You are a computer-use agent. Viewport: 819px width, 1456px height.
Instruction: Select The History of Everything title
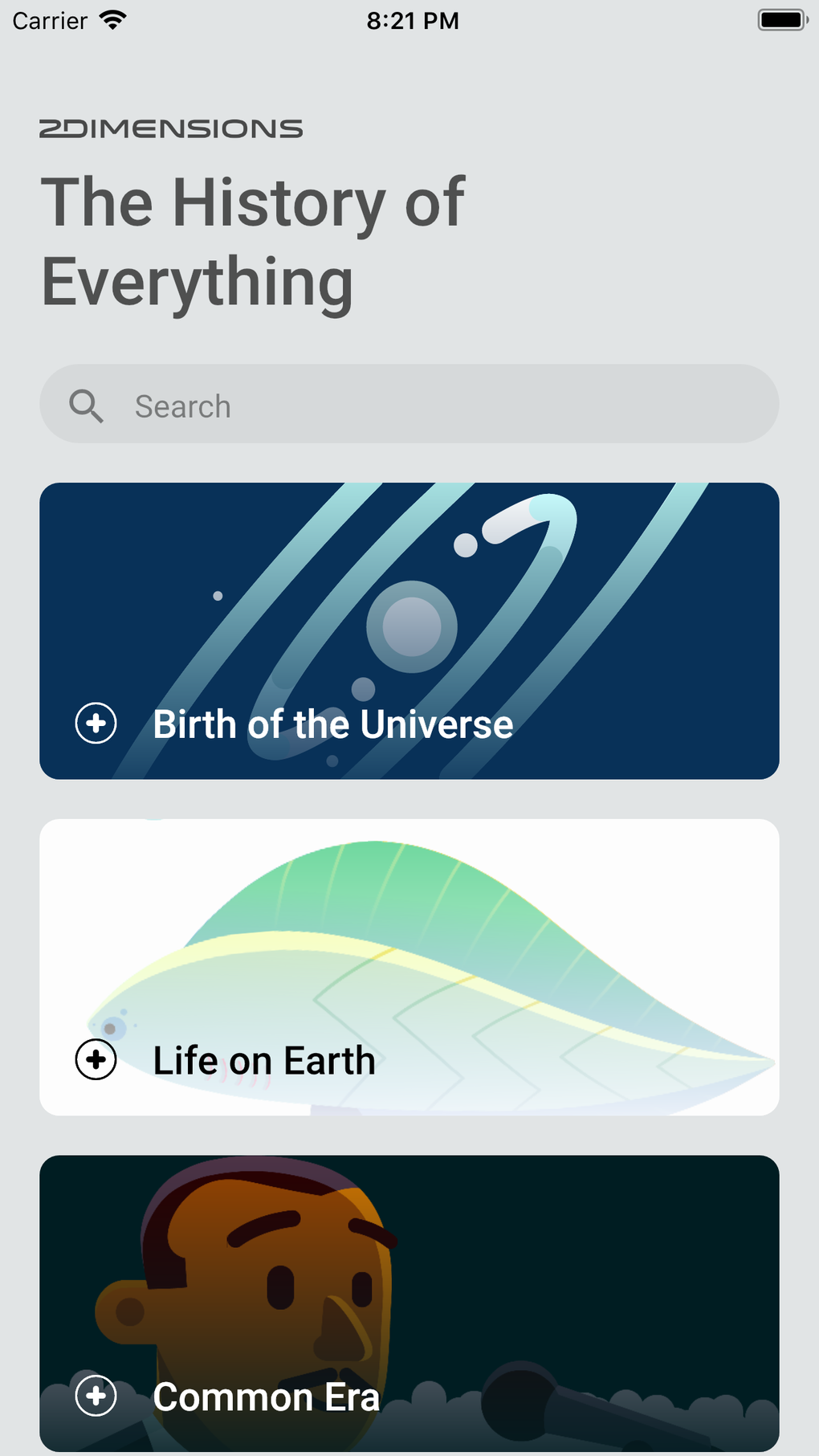click(255, 241)
